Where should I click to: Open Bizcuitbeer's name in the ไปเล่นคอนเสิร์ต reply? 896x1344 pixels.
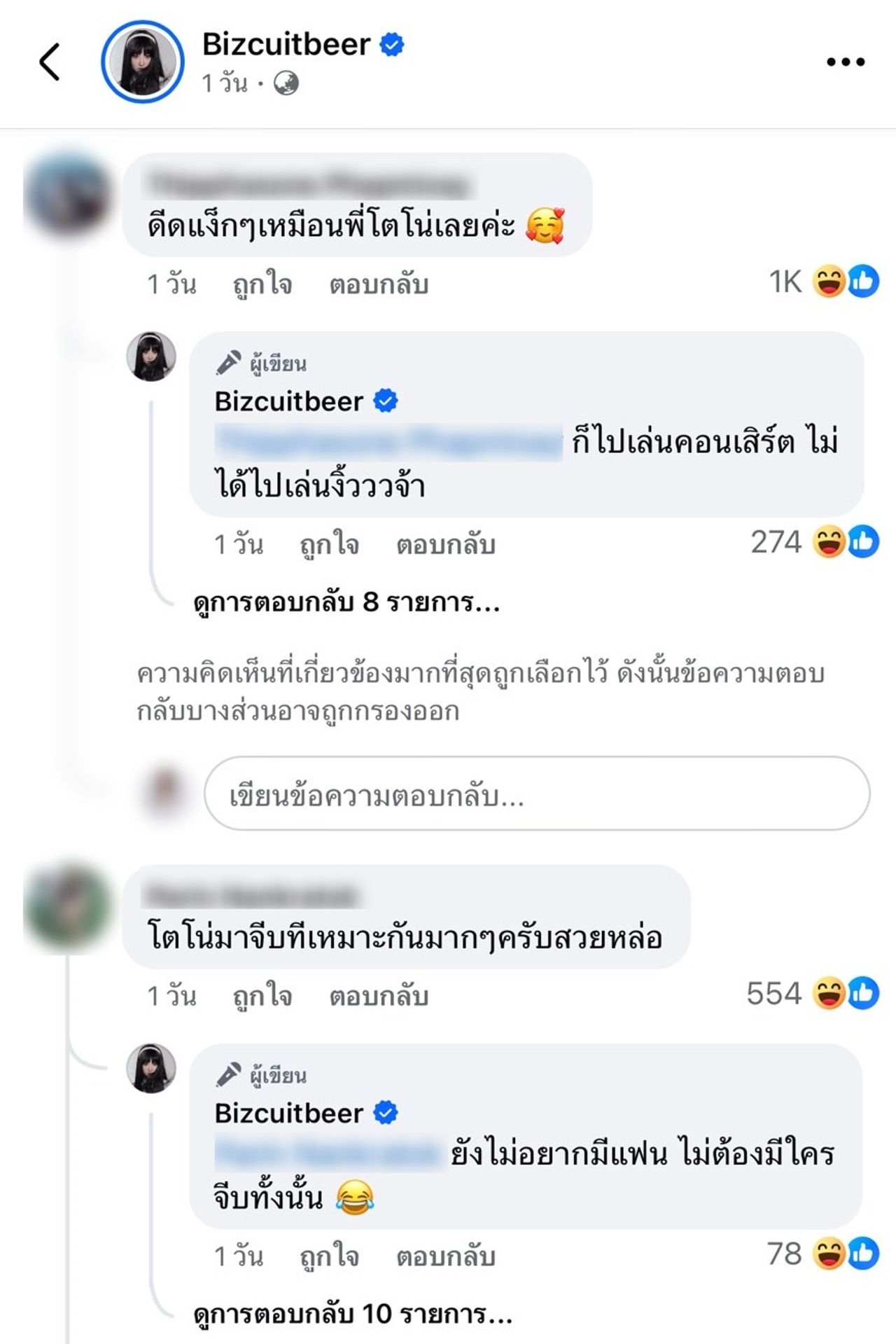(x=288, y=401)
